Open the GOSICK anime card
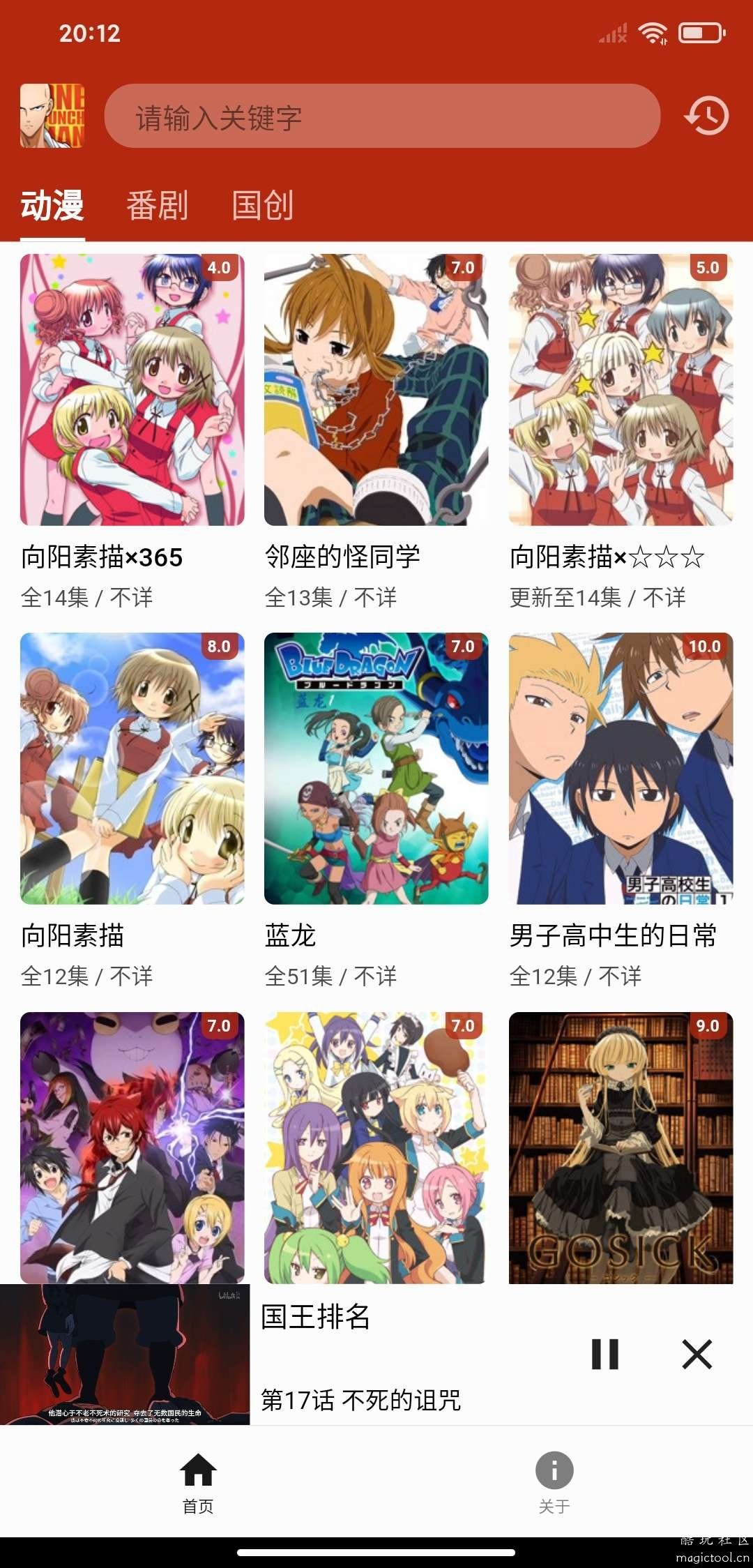The image size is (753, 1568). [x=621, y=1147]
